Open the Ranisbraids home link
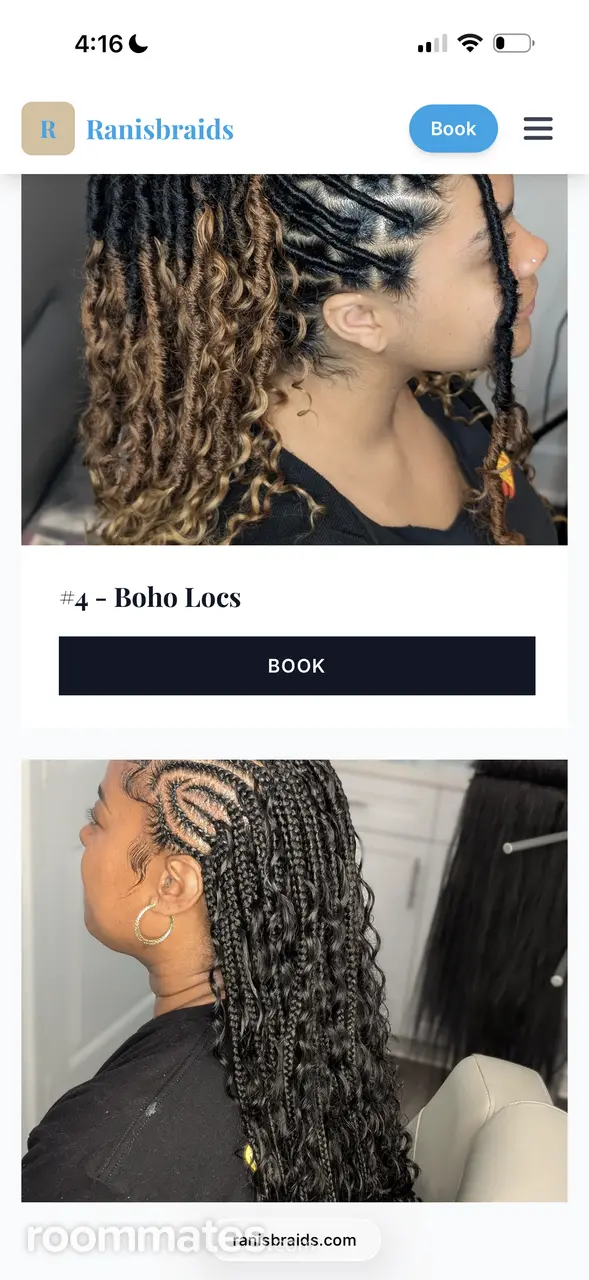Screen dimensions: 589x1280 pyautogui.click(x=128, y=129)
